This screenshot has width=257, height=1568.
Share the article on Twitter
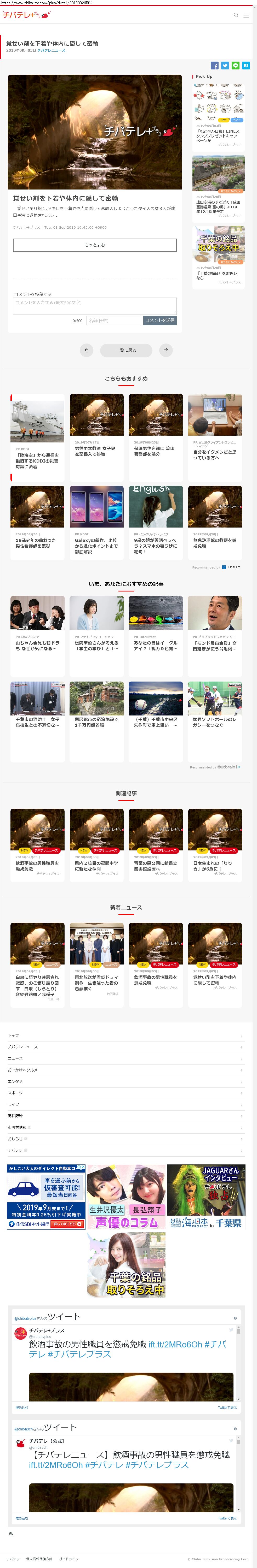(225, 65)
